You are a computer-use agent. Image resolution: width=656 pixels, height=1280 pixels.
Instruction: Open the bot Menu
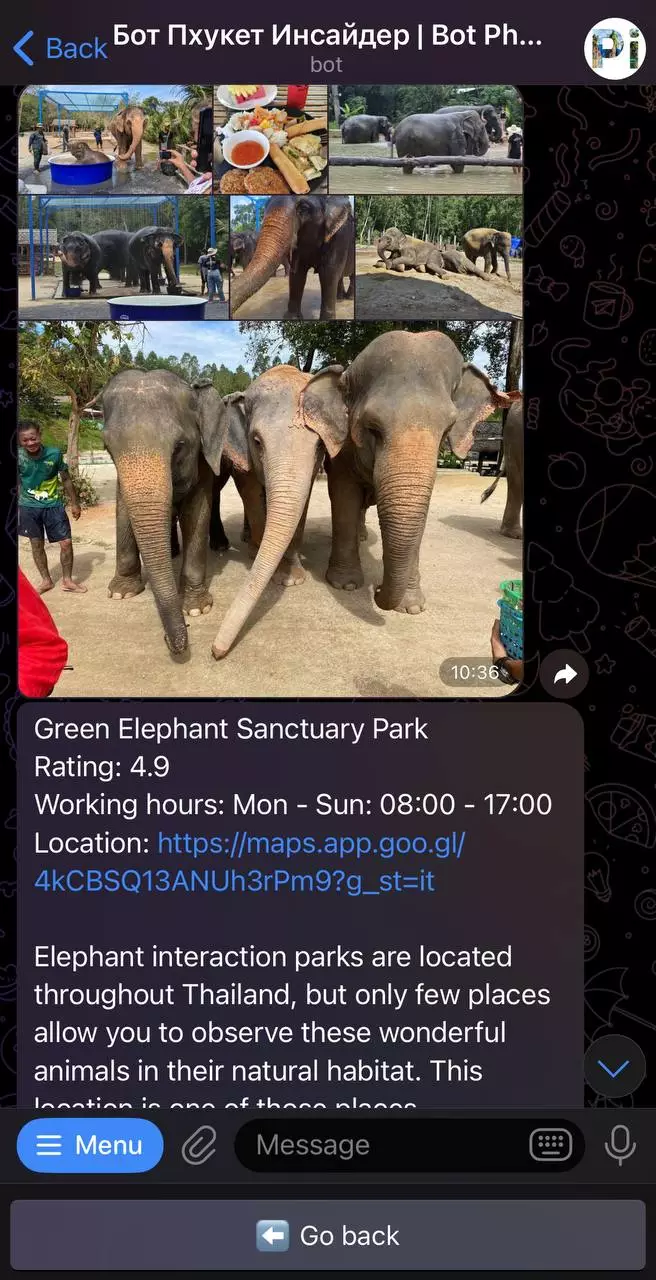90,1145
